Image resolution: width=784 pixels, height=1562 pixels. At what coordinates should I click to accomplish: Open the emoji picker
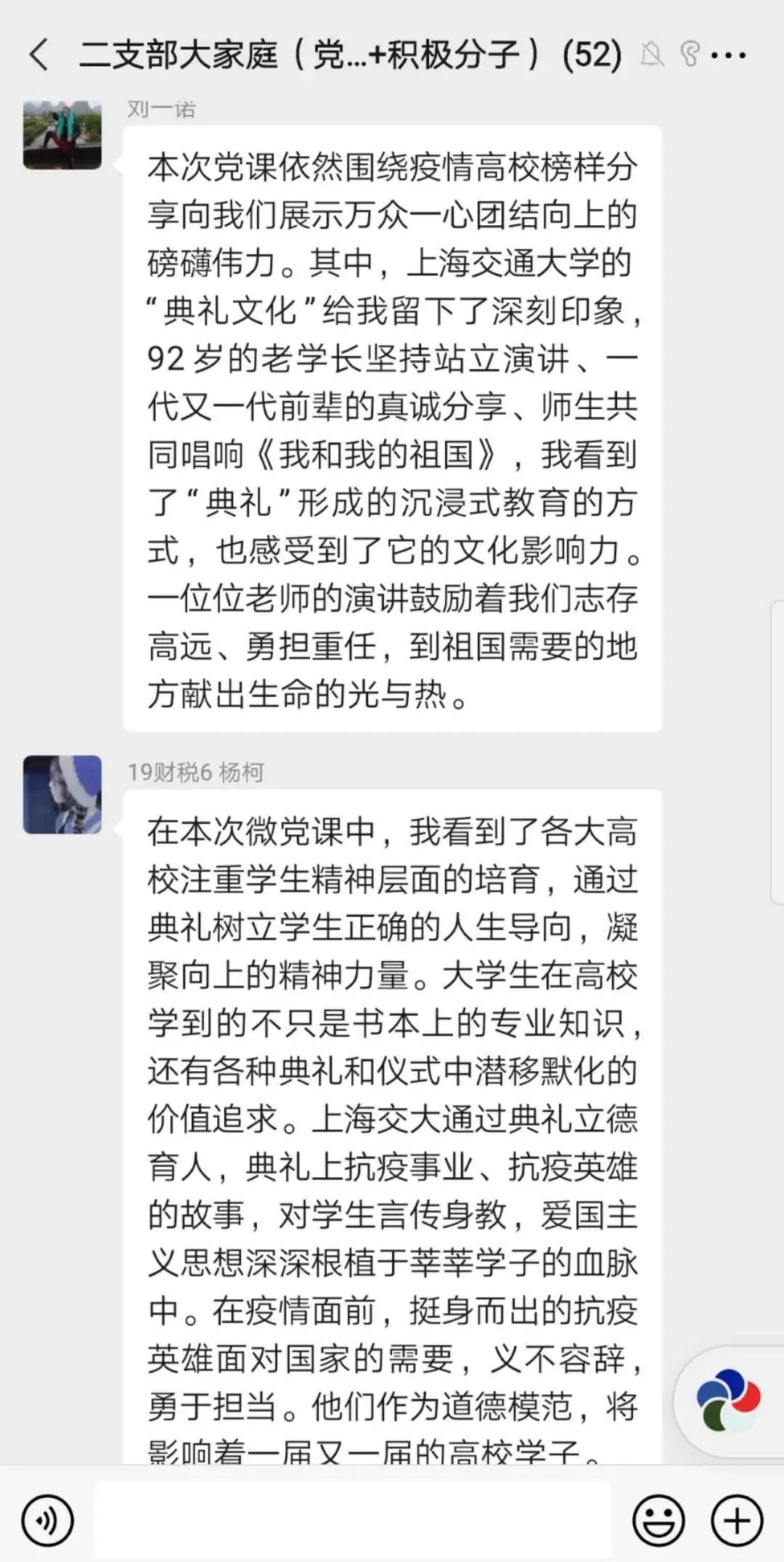tap(658, 1520)
